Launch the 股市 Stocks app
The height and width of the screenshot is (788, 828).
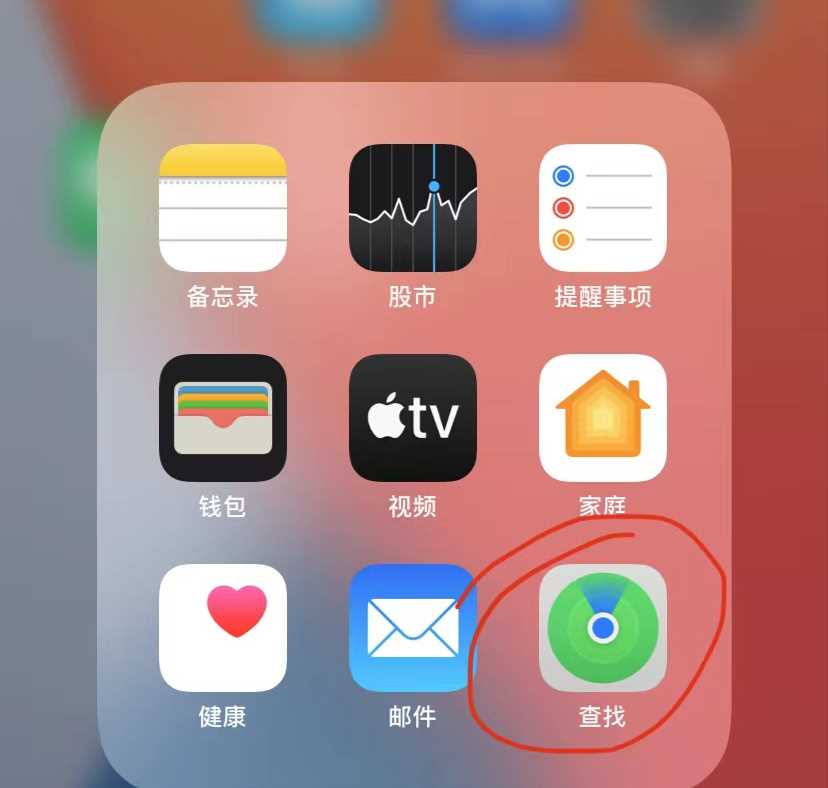413,208
